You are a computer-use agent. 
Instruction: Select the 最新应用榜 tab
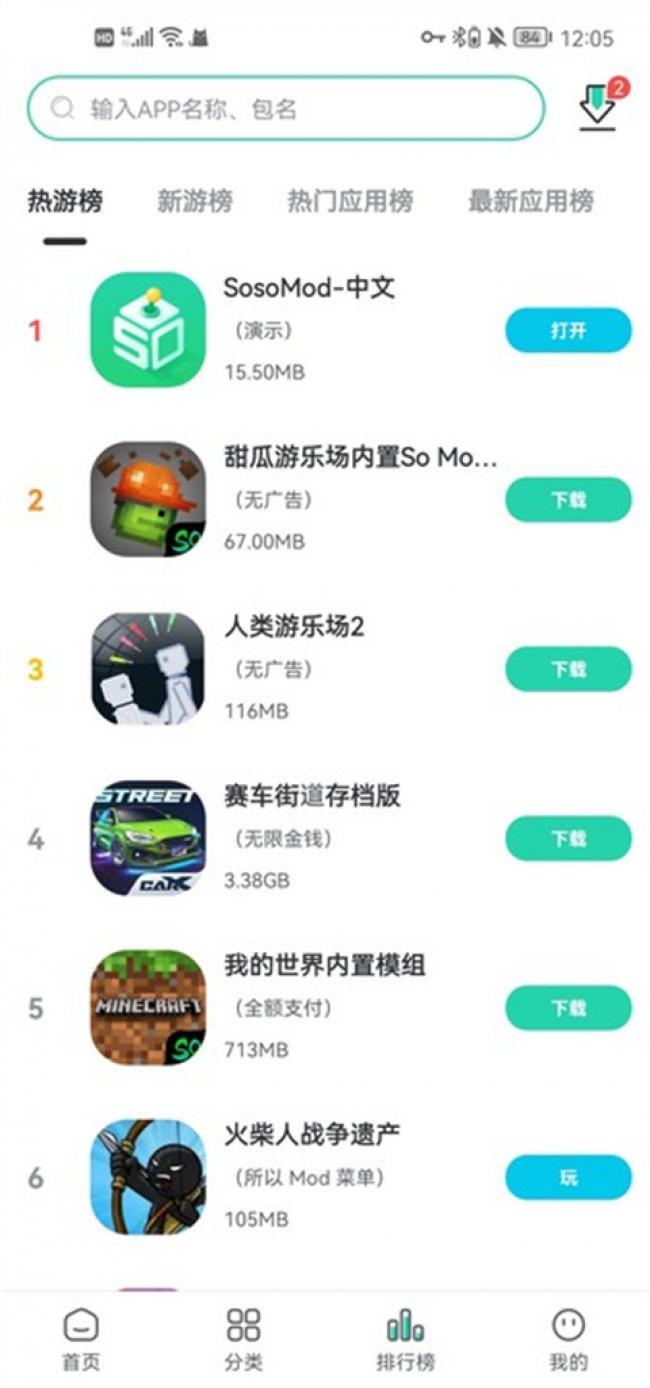(x=530, y=201)
